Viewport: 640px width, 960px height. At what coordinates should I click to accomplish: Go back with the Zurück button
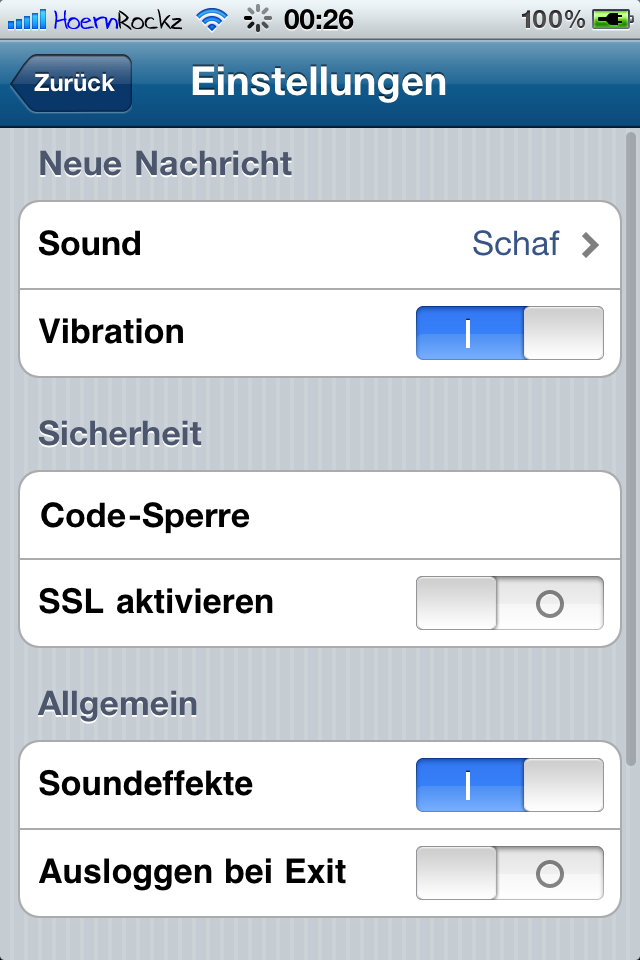point(72,83)
